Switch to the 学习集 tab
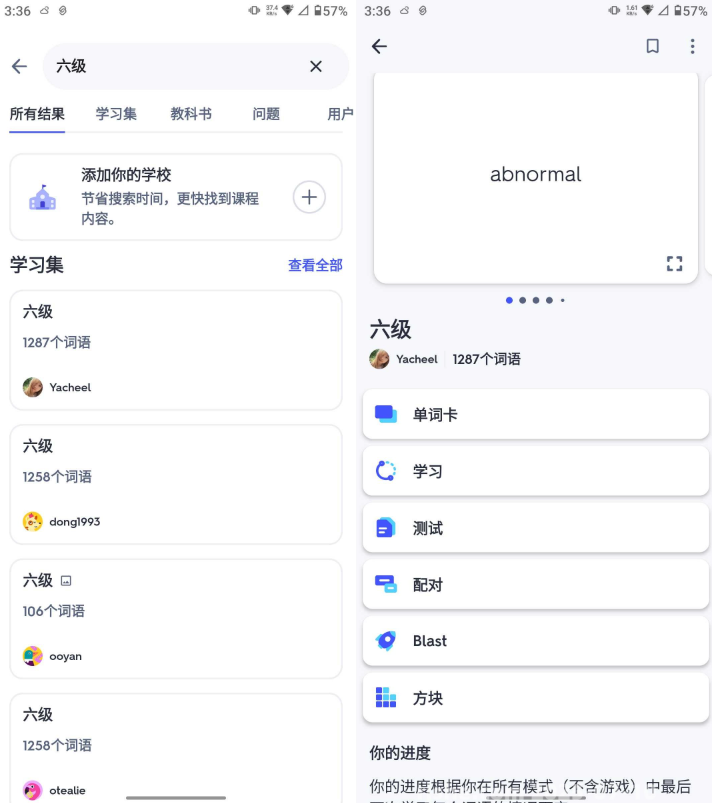The height and width of the screenshot is (803, 712). click(x=116, y=114)
